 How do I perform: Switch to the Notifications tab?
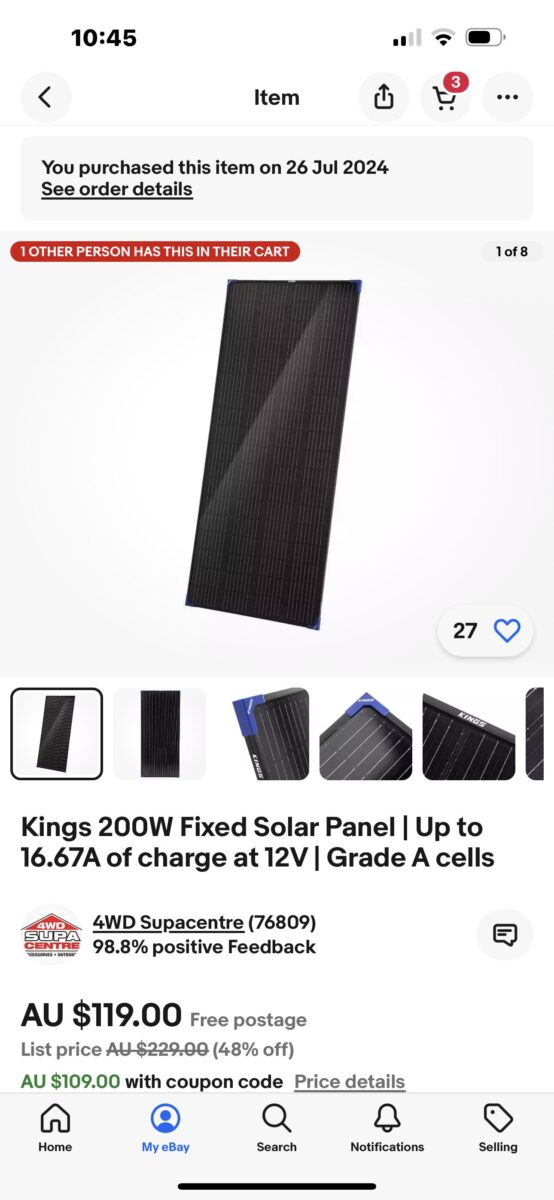[387, 1129]
